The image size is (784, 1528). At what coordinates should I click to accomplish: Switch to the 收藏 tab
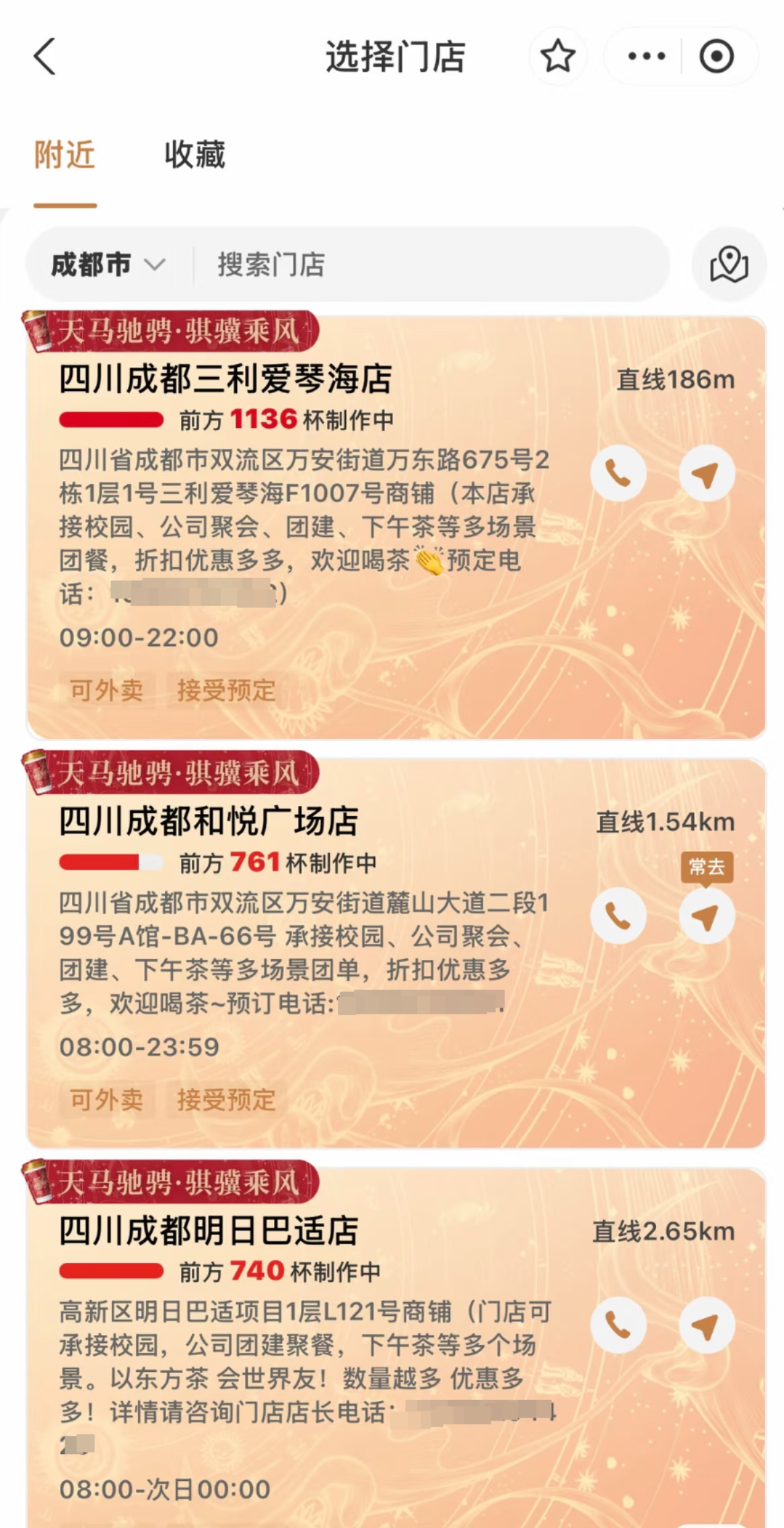(194, 155)
